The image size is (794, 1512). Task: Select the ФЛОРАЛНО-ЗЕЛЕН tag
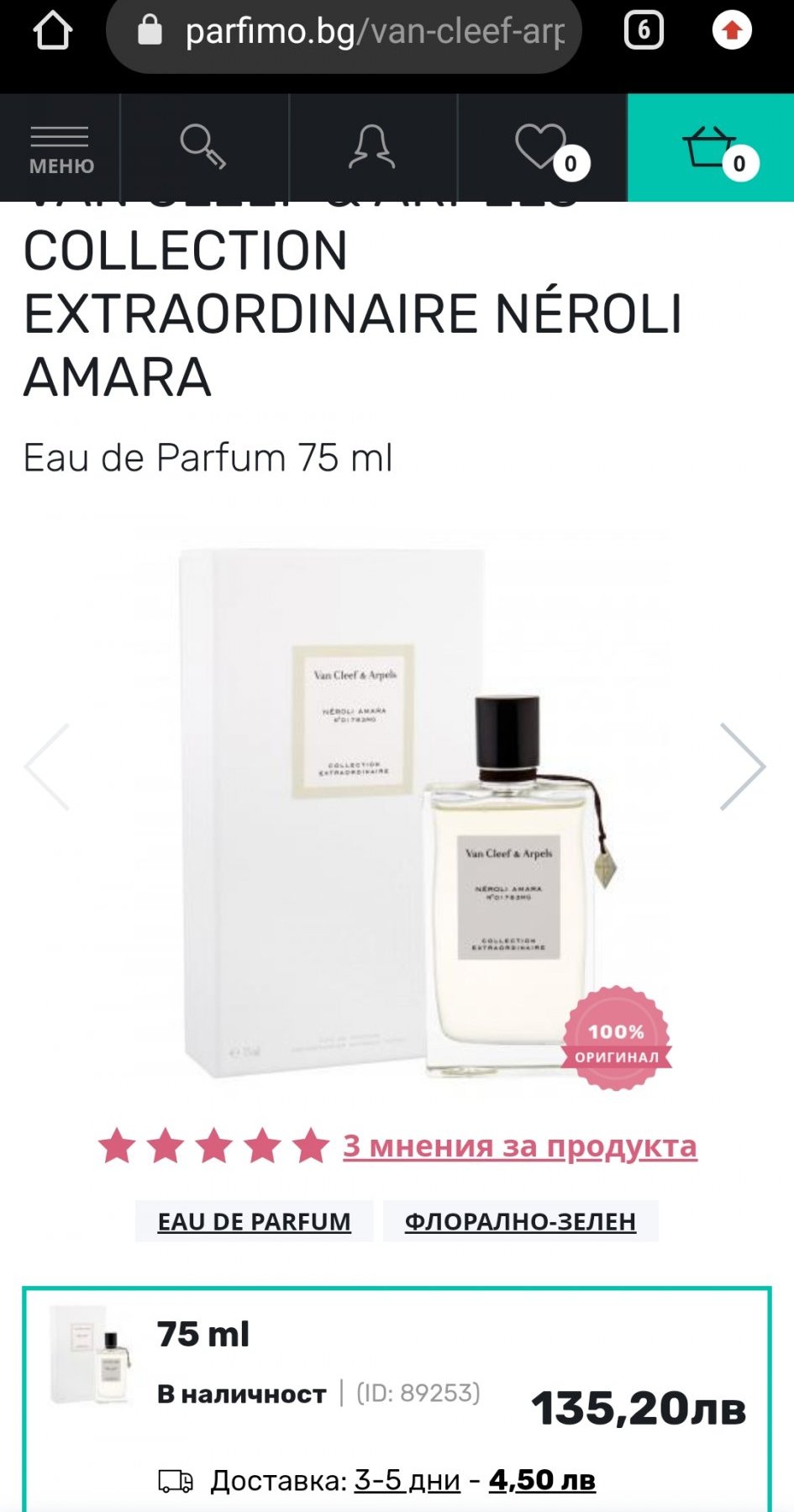tap(520, 1221)
